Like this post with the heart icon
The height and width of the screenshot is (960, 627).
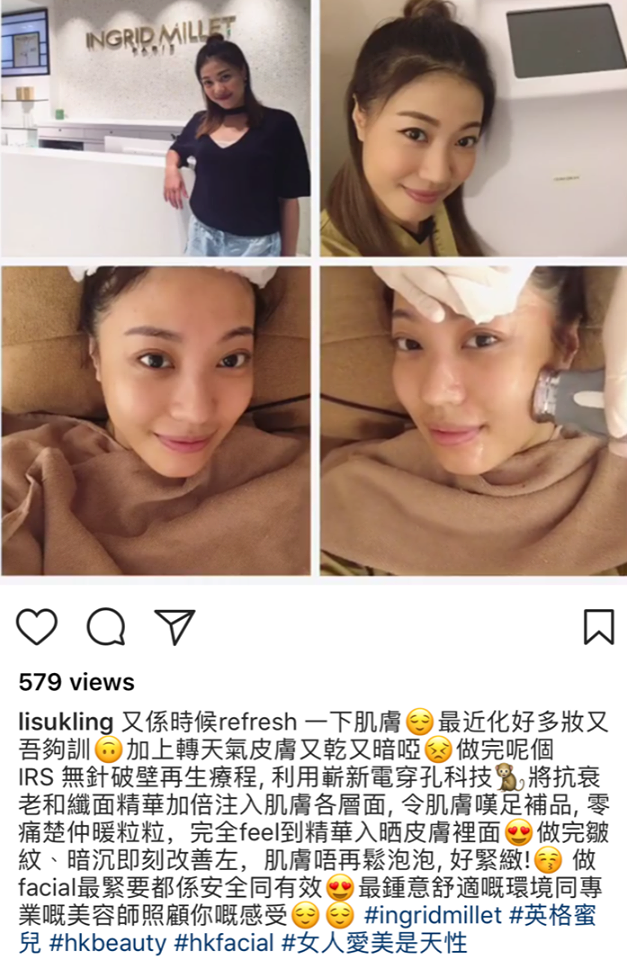point(37,626)
